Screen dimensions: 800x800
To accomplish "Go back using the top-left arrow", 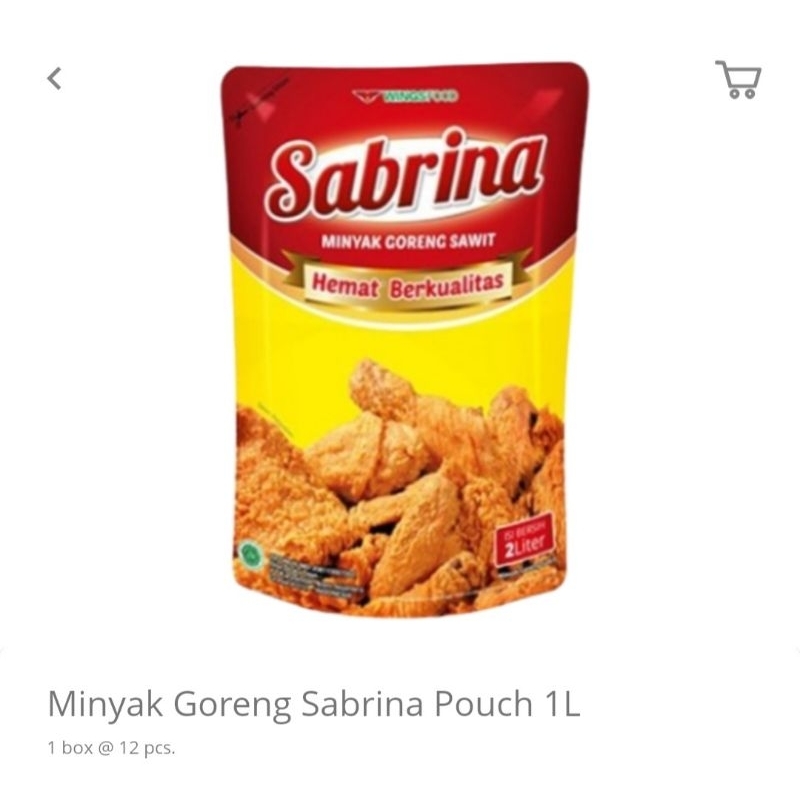I will (55, 78).
